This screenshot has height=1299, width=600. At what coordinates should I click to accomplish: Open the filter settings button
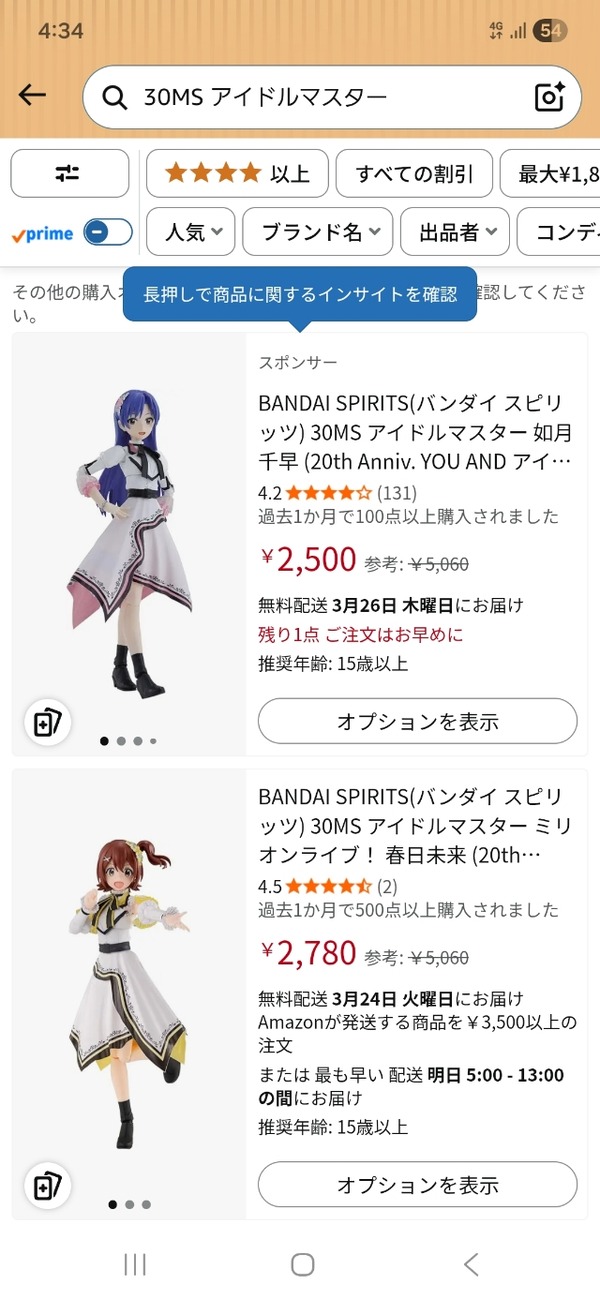69,173
